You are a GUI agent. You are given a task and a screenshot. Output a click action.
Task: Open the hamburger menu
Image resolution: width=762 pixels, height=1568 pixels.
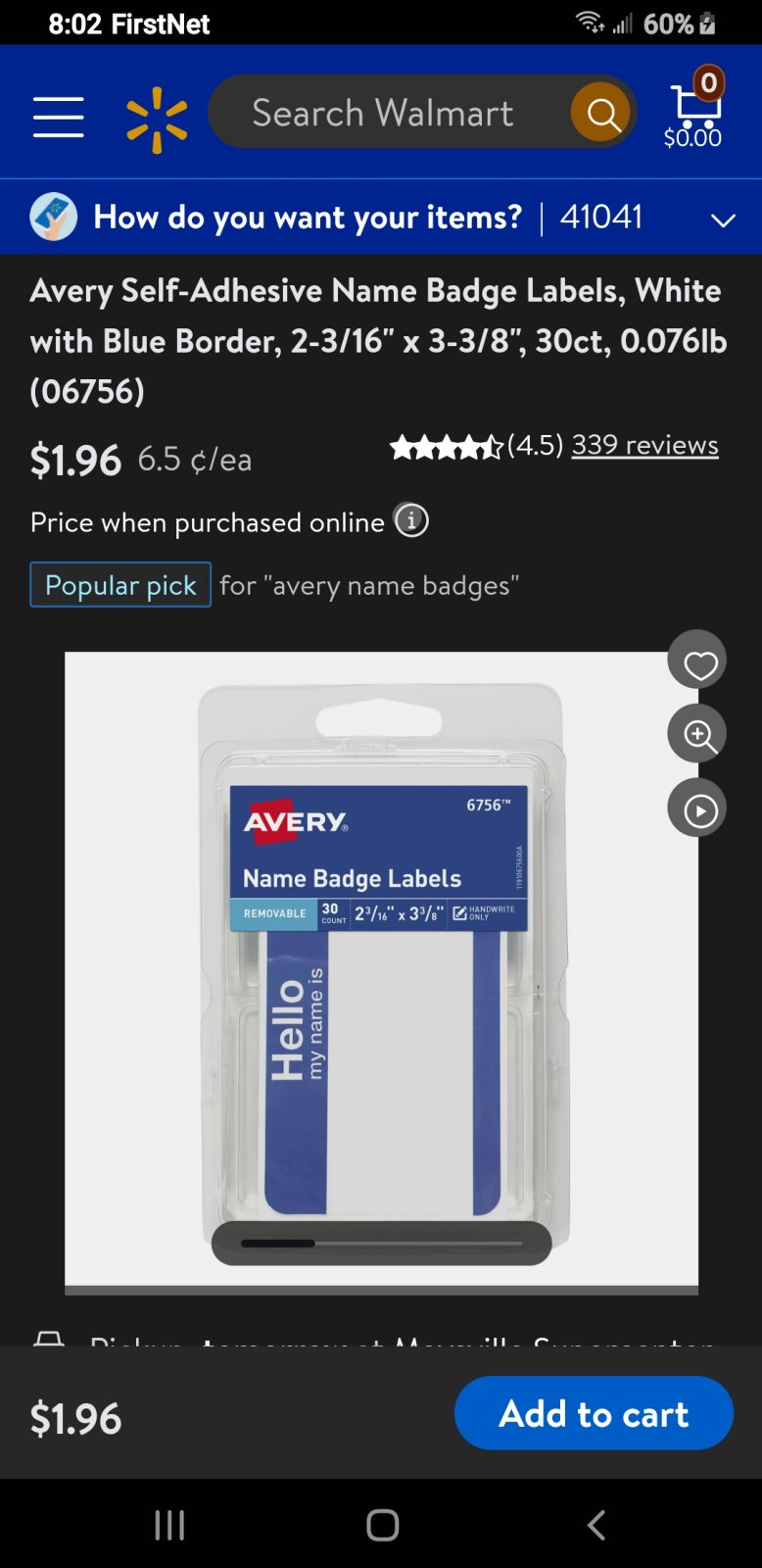point(58,116)
